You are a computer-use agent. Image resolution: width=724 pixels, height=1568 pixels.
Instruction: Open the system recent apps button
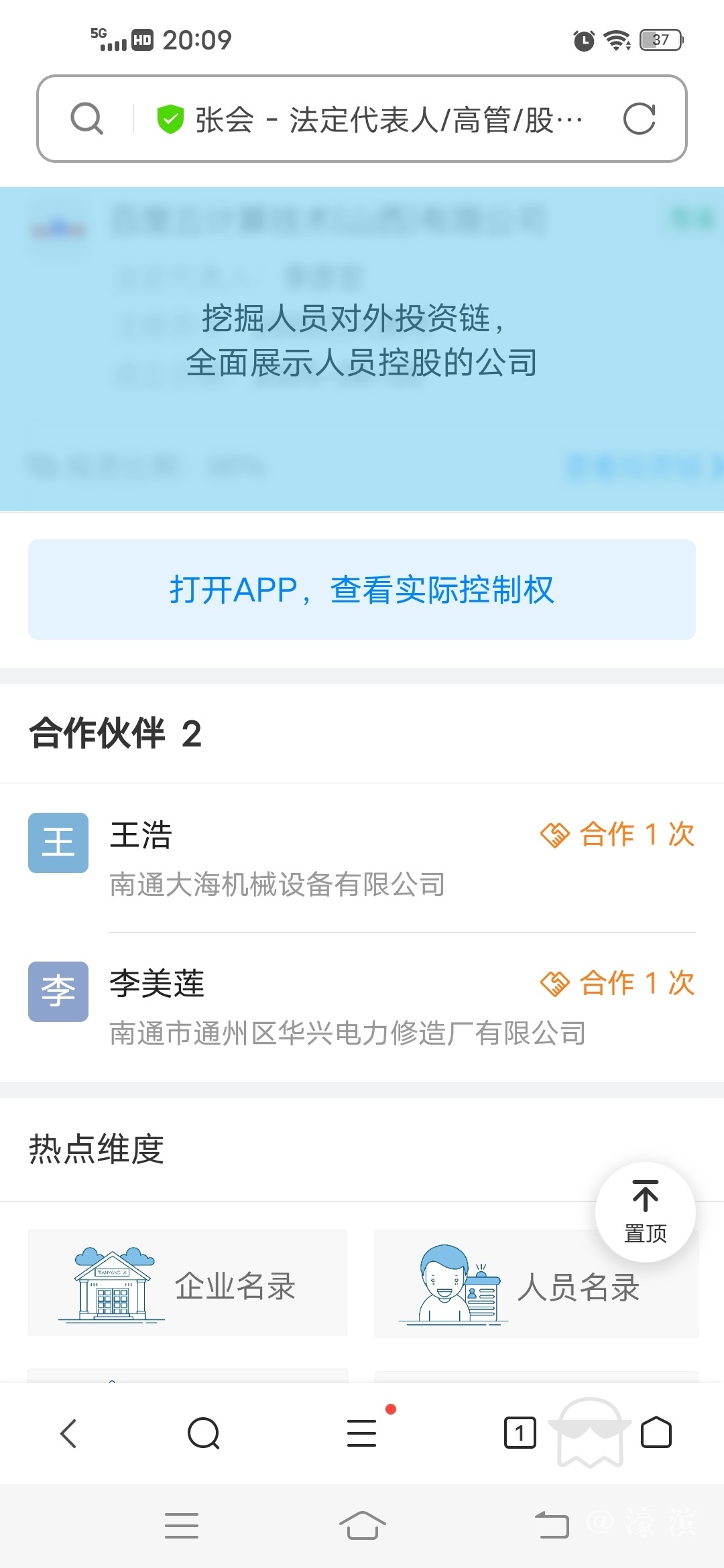[182, 1526]
